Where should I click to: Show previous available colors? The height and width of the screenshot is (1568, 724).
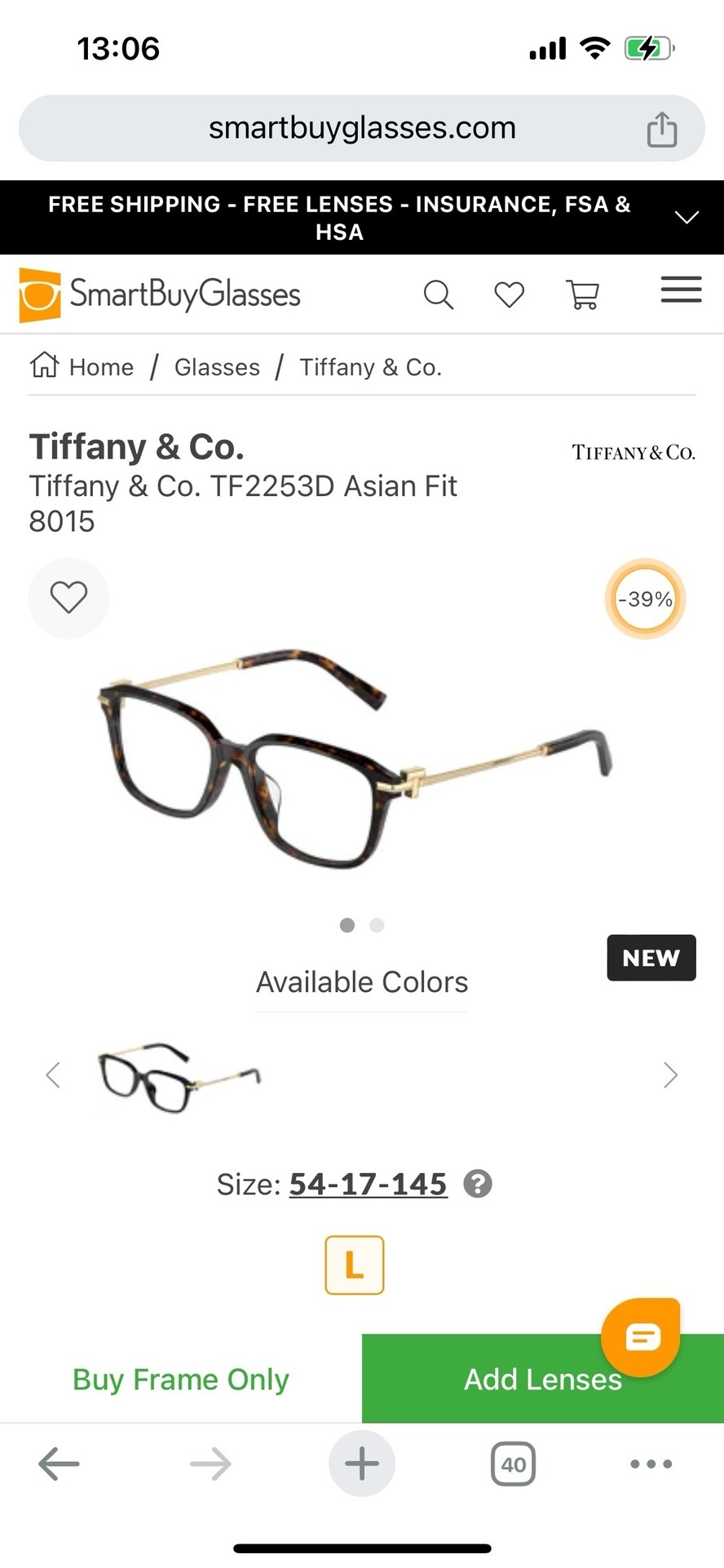pos(54,1075)
